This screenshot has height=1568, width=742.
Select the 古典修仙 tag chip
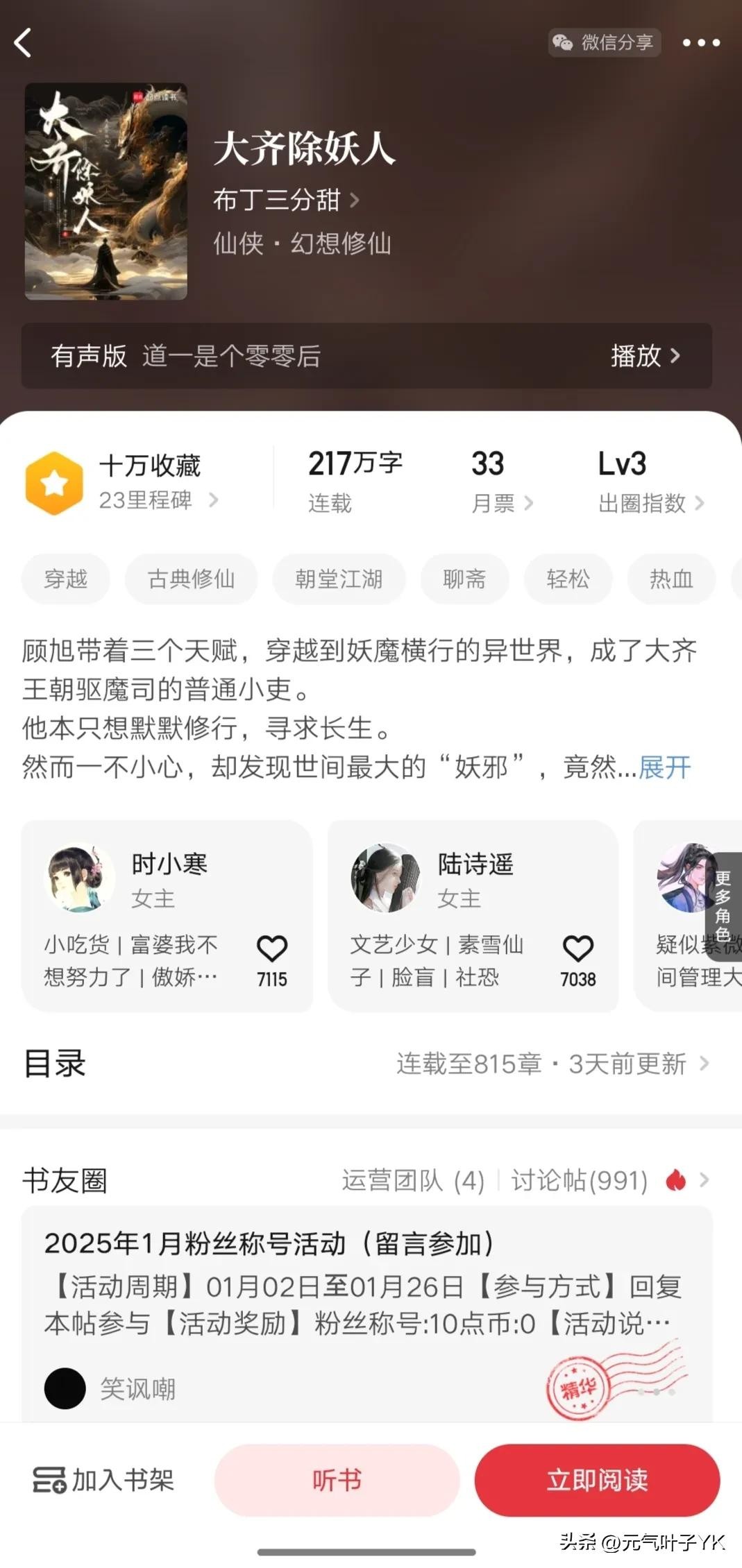coord(191,579)
